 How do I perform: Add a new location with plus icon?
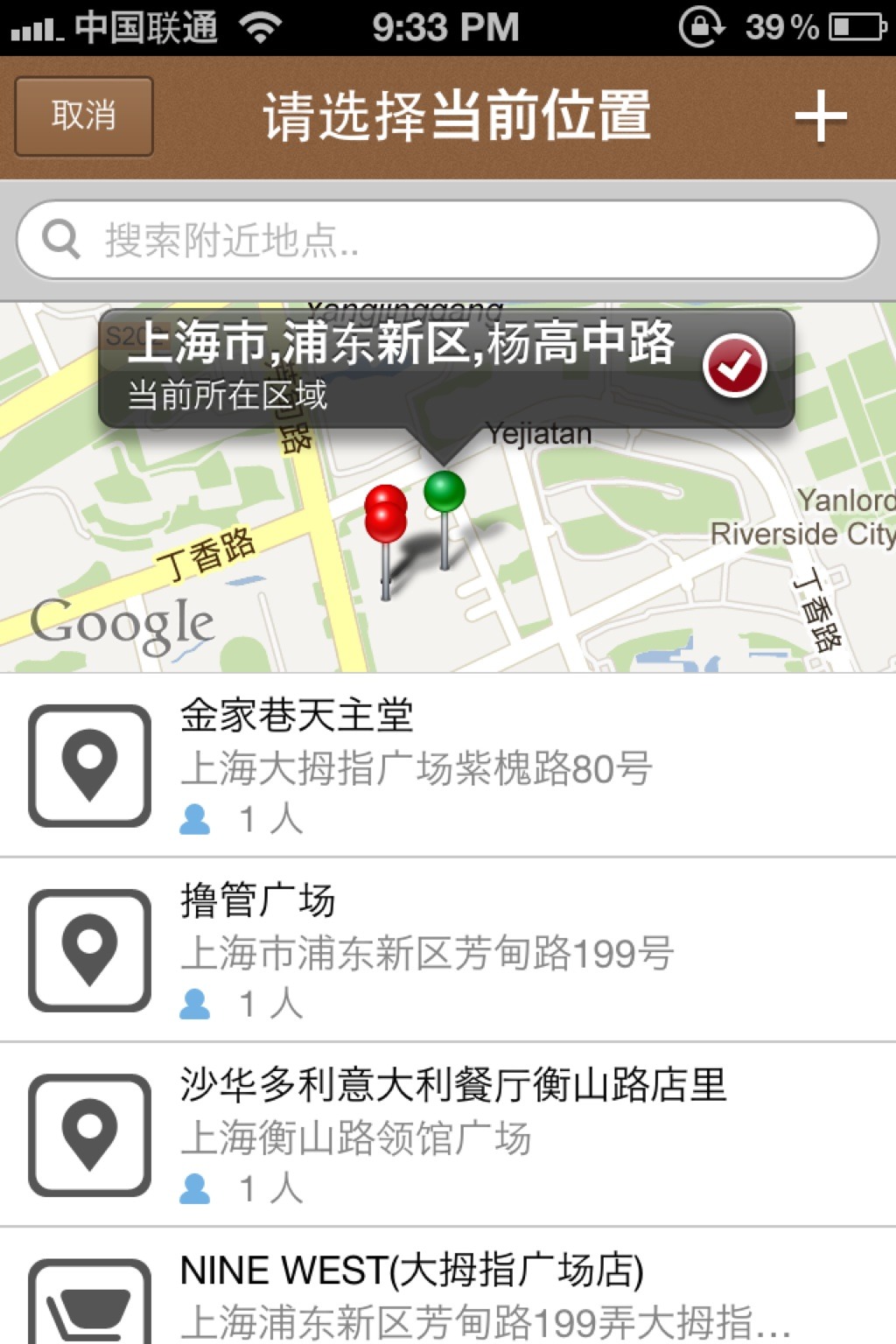820,116
